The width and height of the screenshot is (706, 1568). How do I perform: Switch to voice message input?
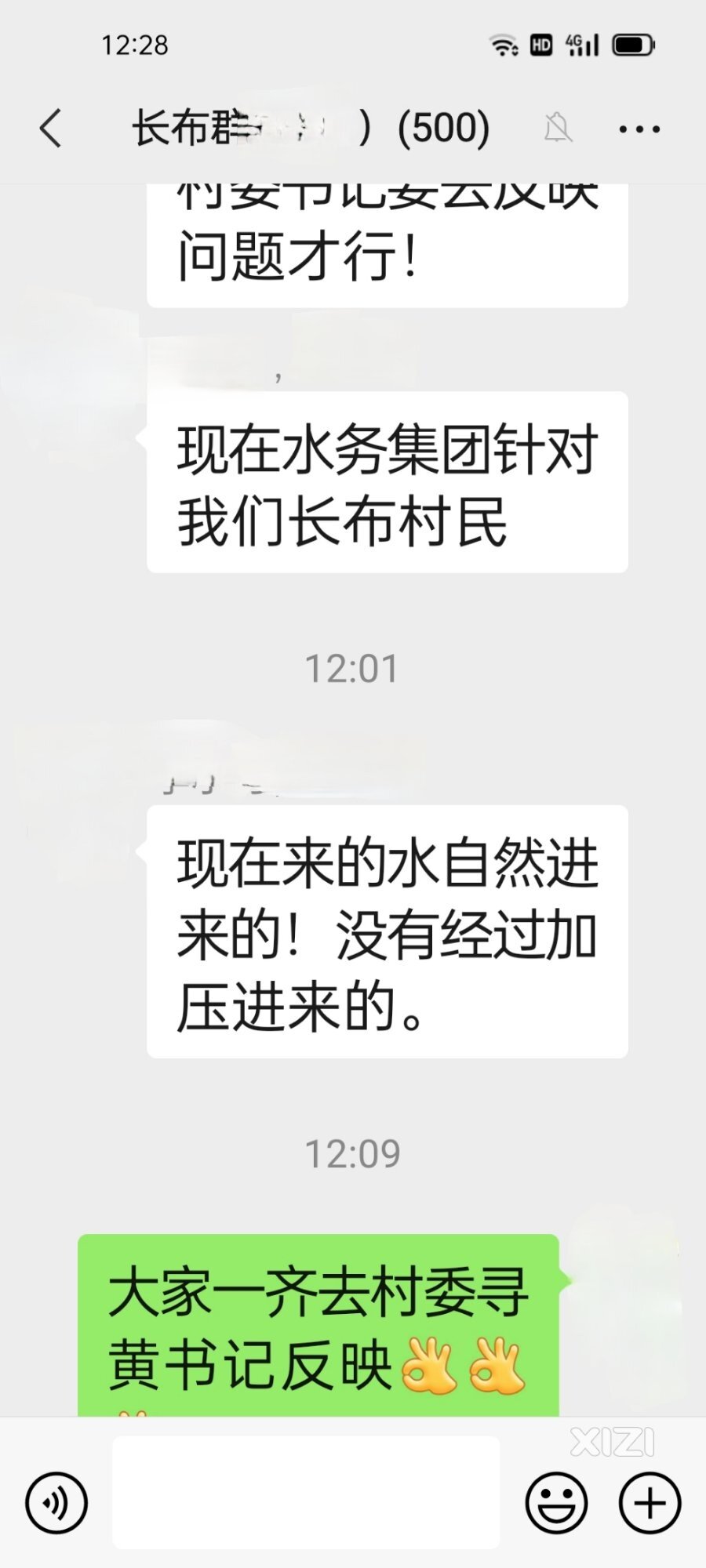pos(56,1503)
